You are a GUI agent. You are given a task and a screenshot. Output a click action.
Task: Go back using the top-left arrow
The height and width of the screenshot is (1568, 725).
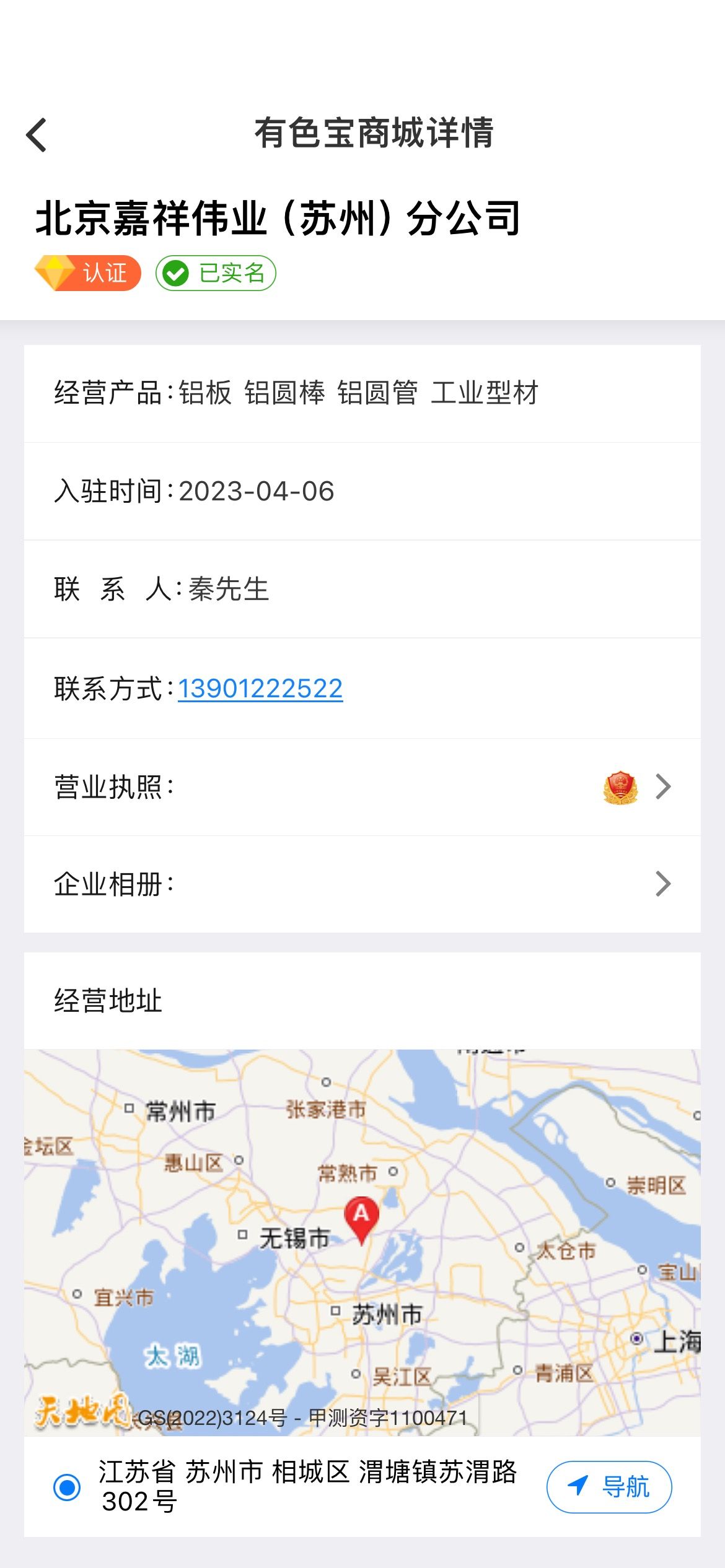pyautogui.click(x=37, y=134)
